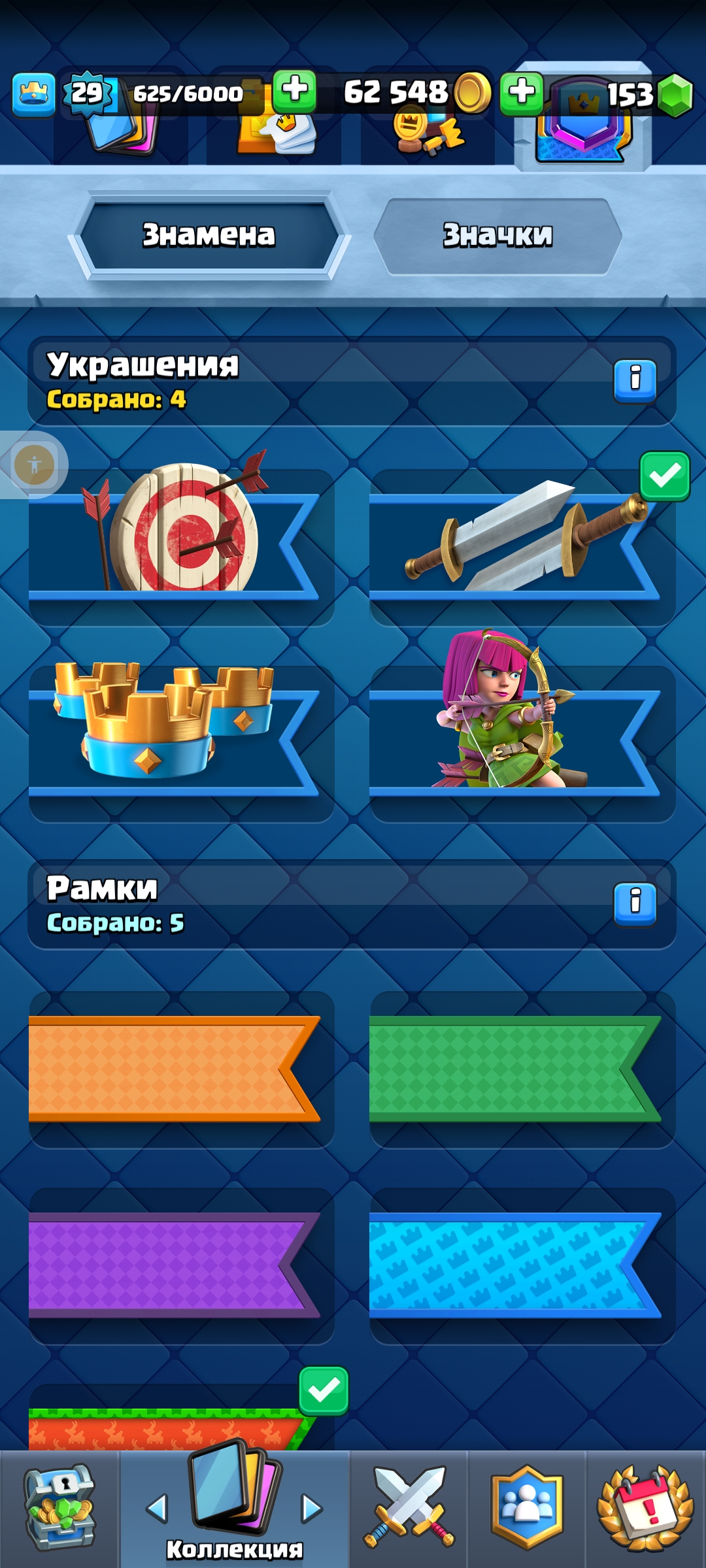Add more gold with the plus button
Viewport: 706px width, 1568px height.
pos(295,91)
